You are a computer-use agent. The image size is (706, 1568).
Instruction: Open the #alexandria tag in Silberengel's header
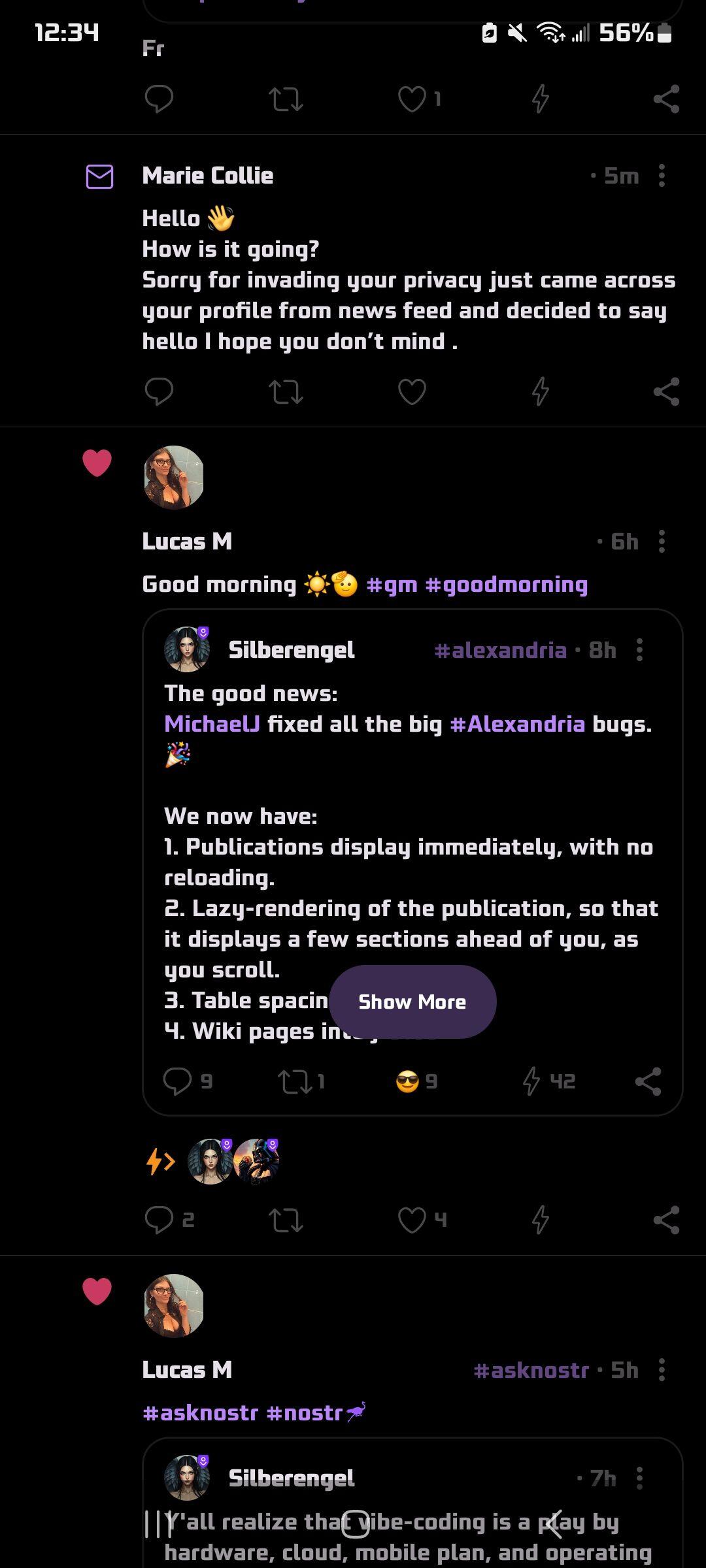[x=500, y=650]
